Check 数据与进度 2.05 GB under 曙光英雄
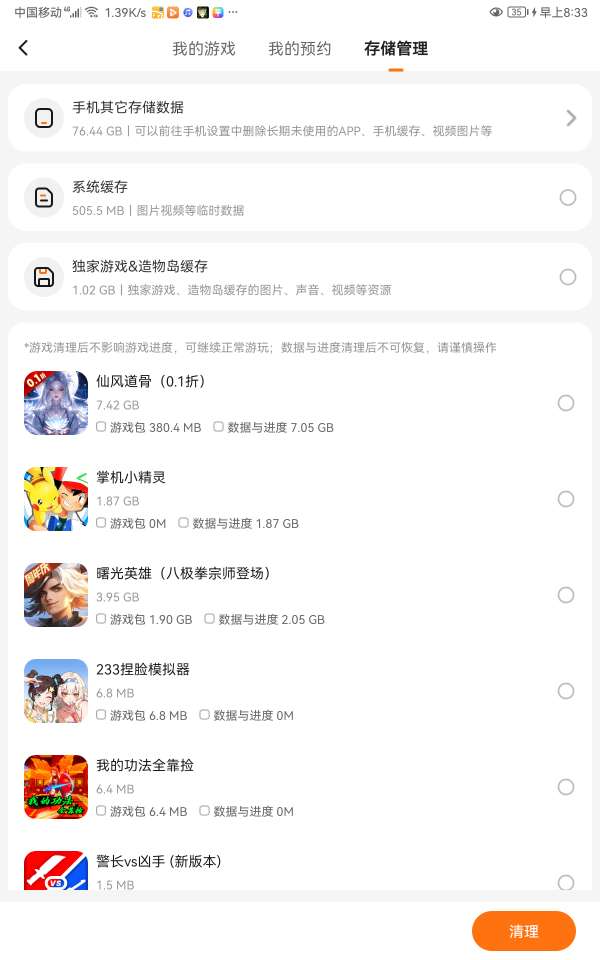 (x=210, y=619)
